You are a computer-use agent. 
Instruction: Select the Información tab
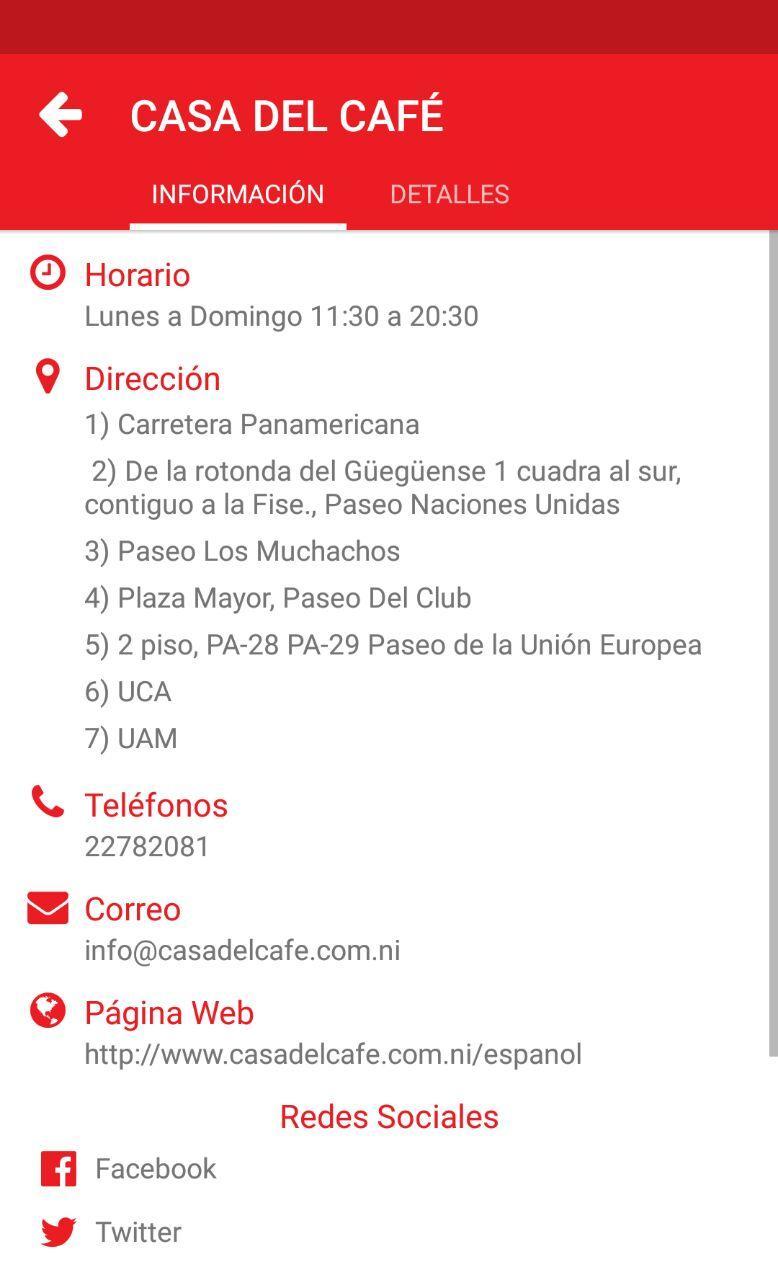pyautogui.click(x=237, y=194)
